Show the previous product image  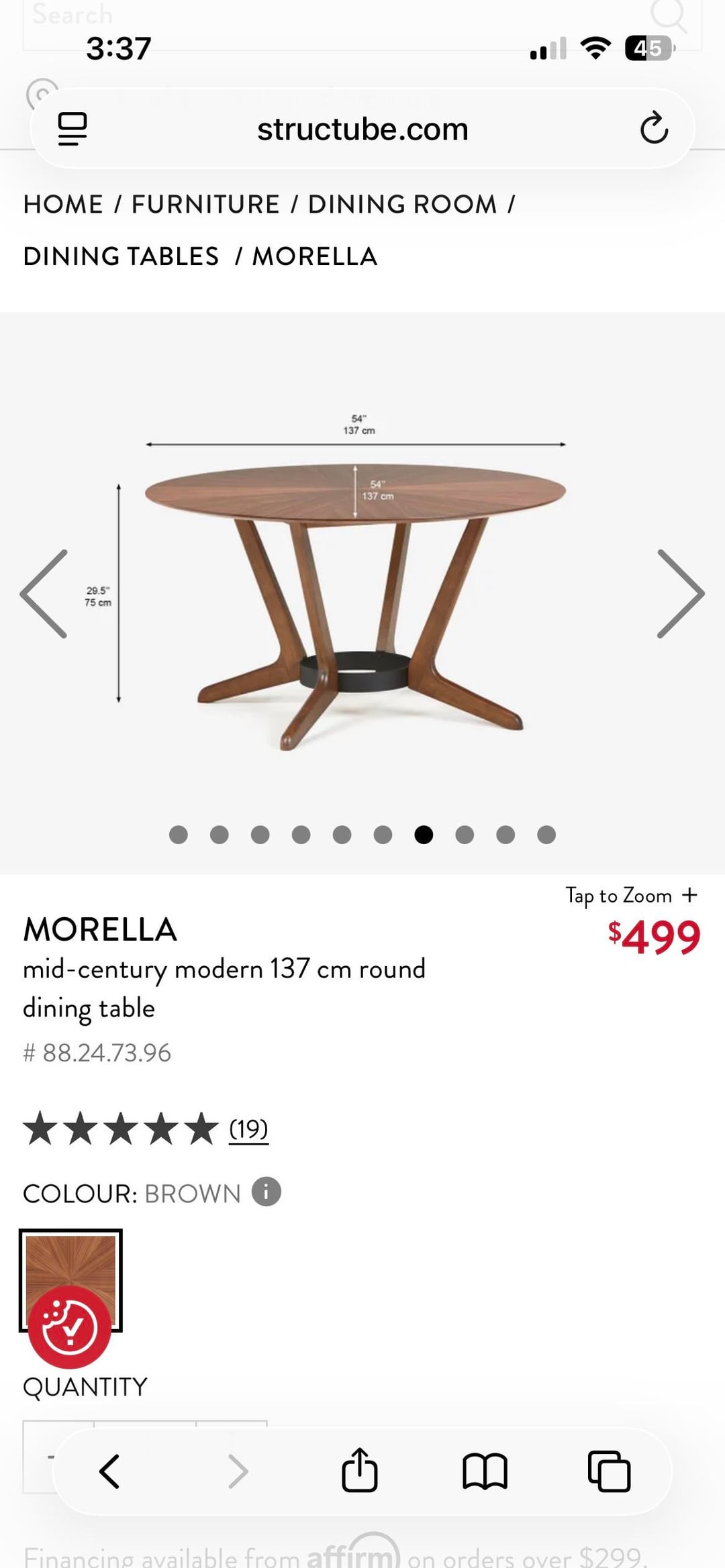(x=44, y=593)
